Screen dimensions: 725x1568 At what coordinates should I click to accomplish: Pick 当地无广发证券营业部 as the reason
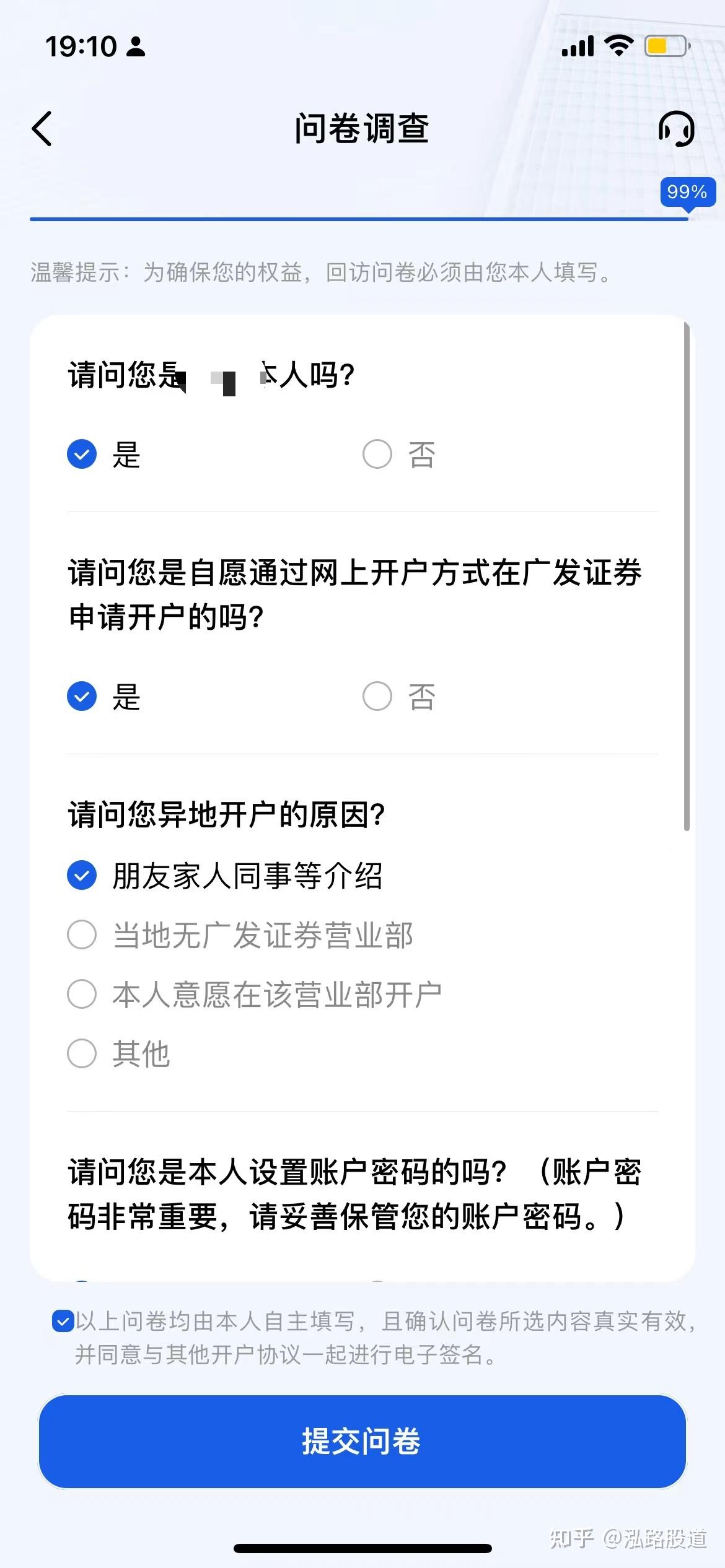coord(82,934)
